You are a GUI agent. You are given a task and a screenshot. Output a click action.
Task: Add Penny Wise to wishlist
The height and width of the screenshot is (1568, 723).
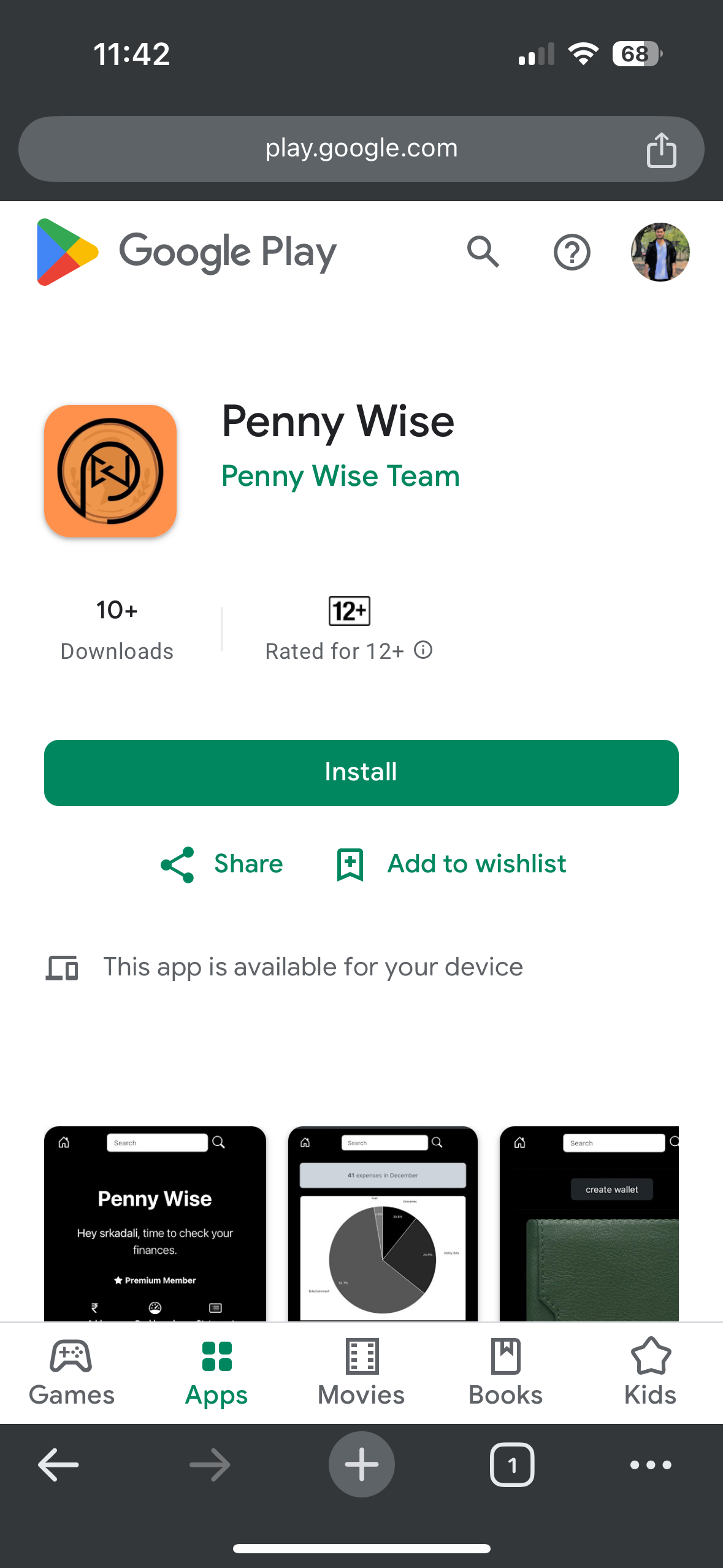[x=451, y=864]
